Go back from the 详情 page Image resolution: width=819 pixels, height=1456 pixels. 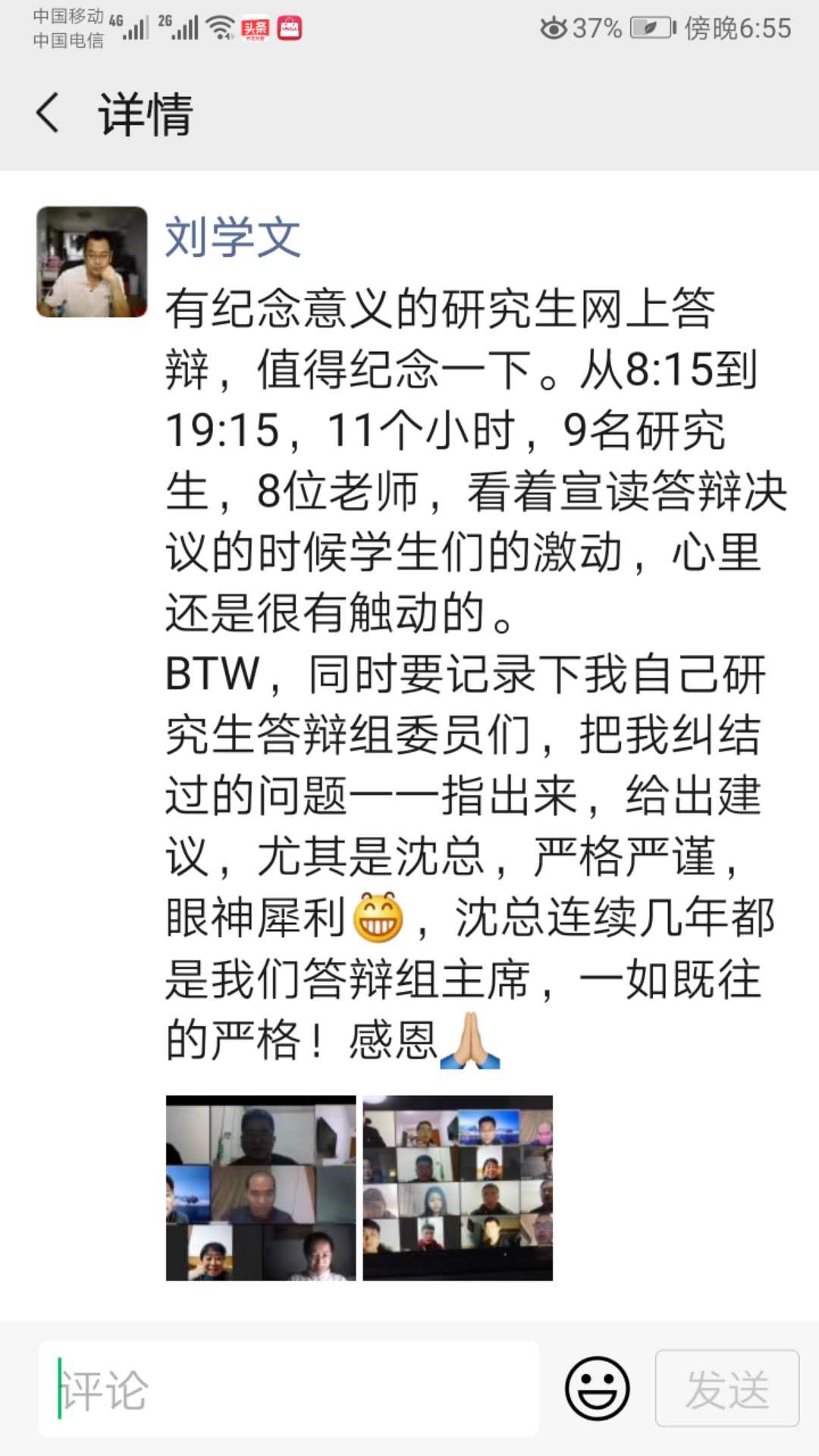pos(48,114)
